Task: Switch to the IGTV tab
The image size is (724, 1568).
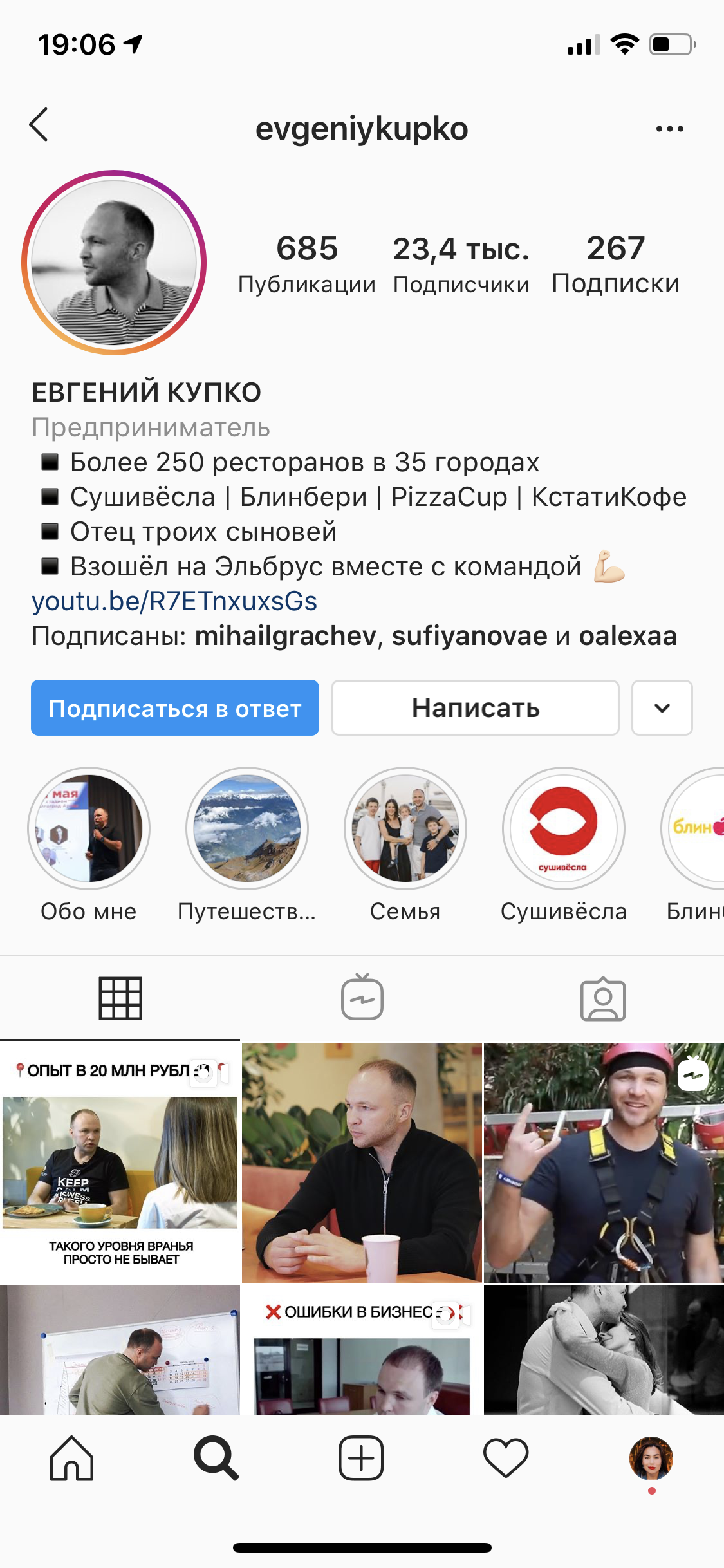Action: pyautogui.click(x=362, y=998)
